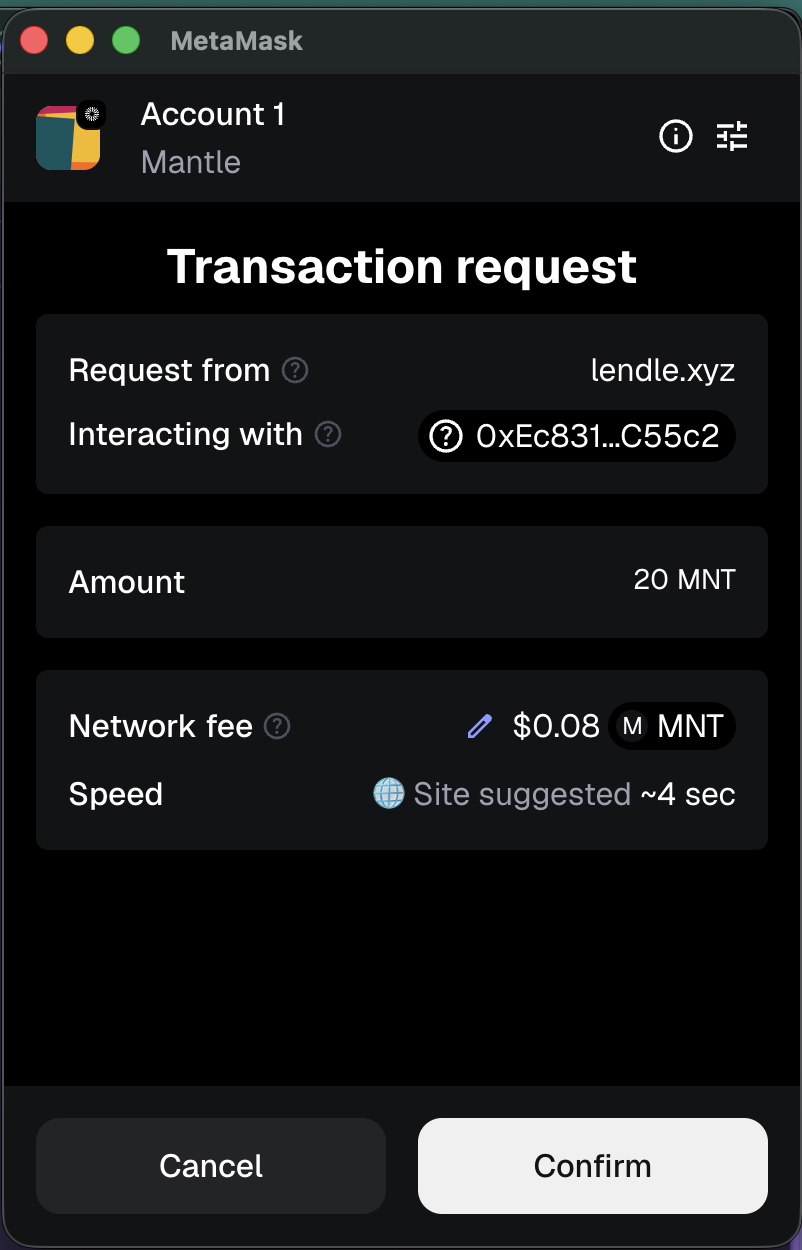Cancel the transaction request
Screen dimensions: 802x1250
pyautogui.click(x=211, y=1166)
